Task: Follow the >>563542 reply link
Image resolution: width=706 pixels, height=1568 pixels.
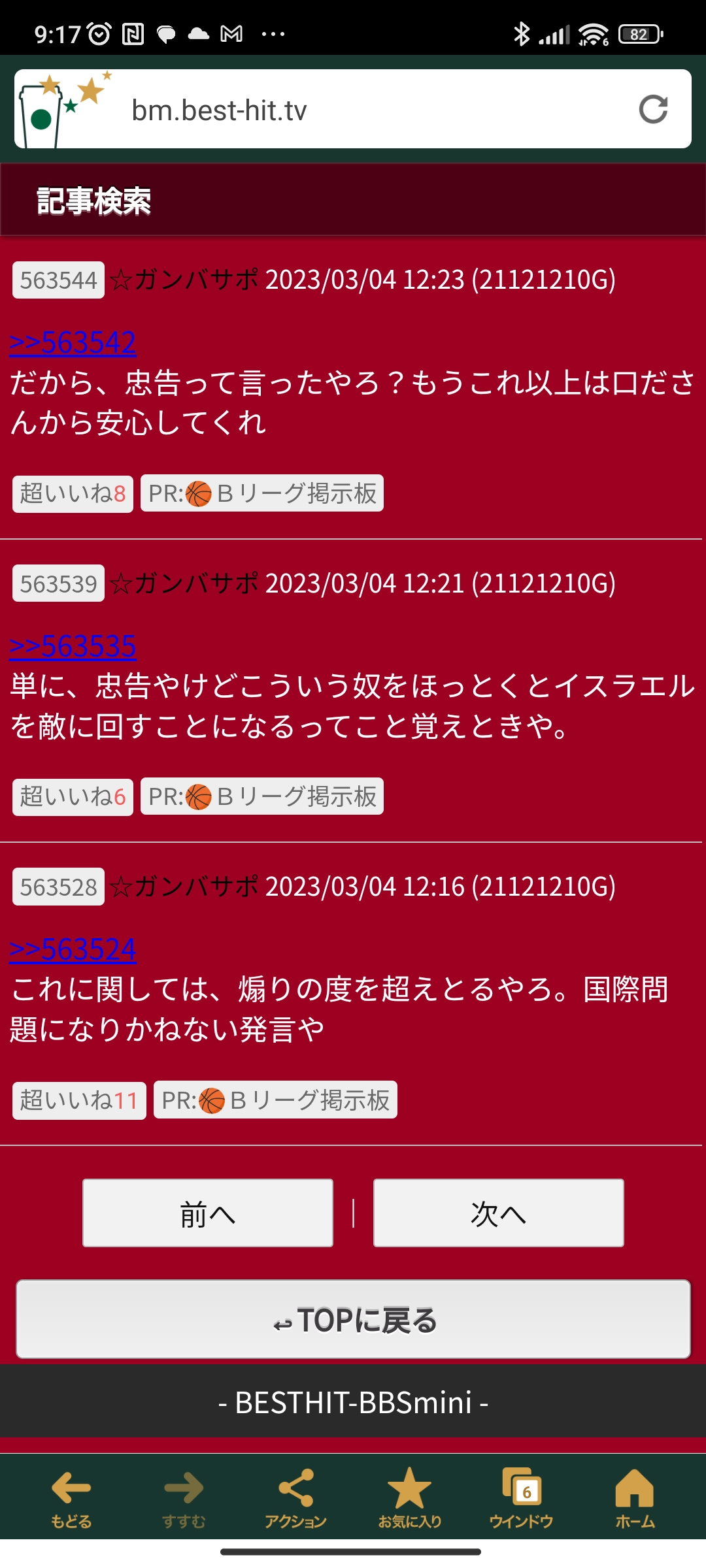Action: [73, 342]
